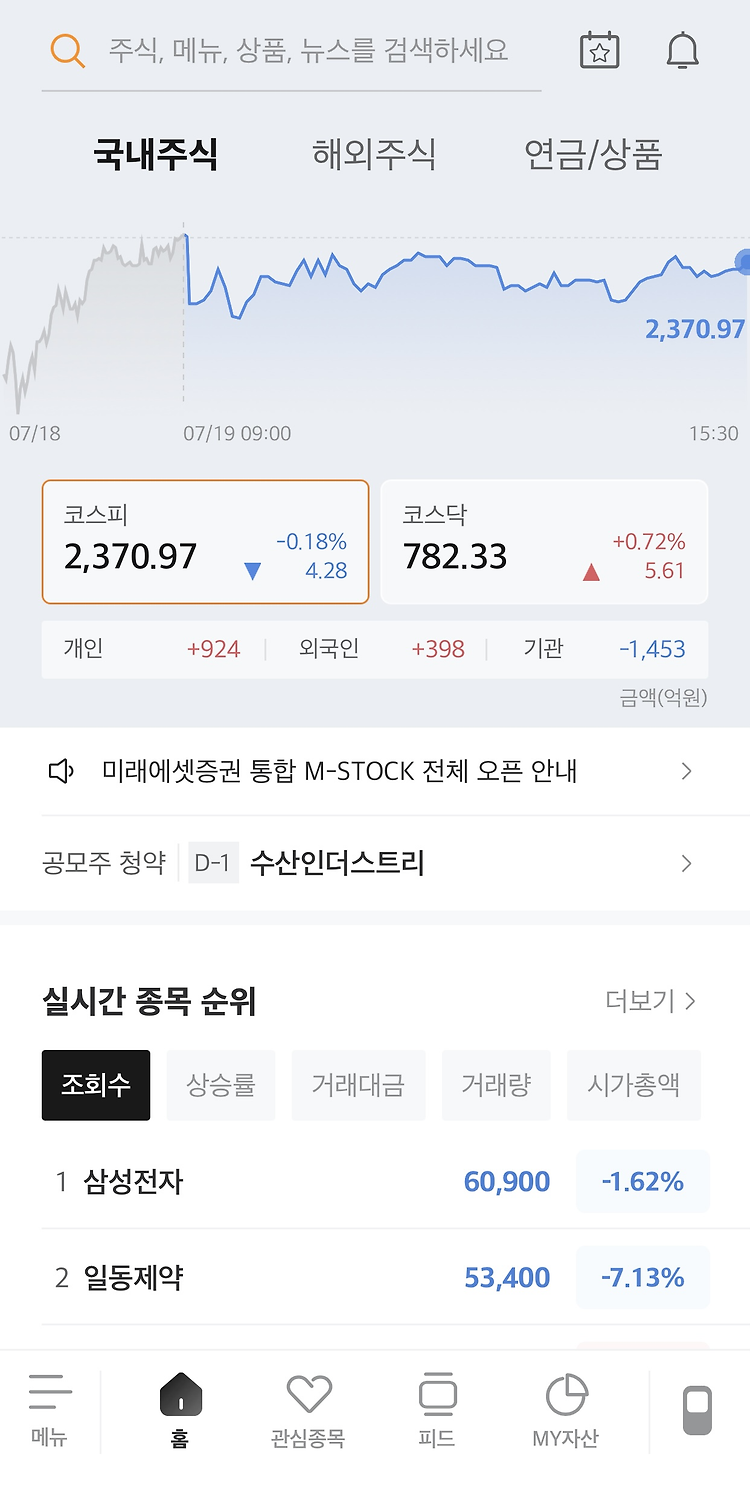This screenshot has width=750, height=1489.
Task: Open the 메뉴 drawer in bottom bar
Action: point(50,1412)
